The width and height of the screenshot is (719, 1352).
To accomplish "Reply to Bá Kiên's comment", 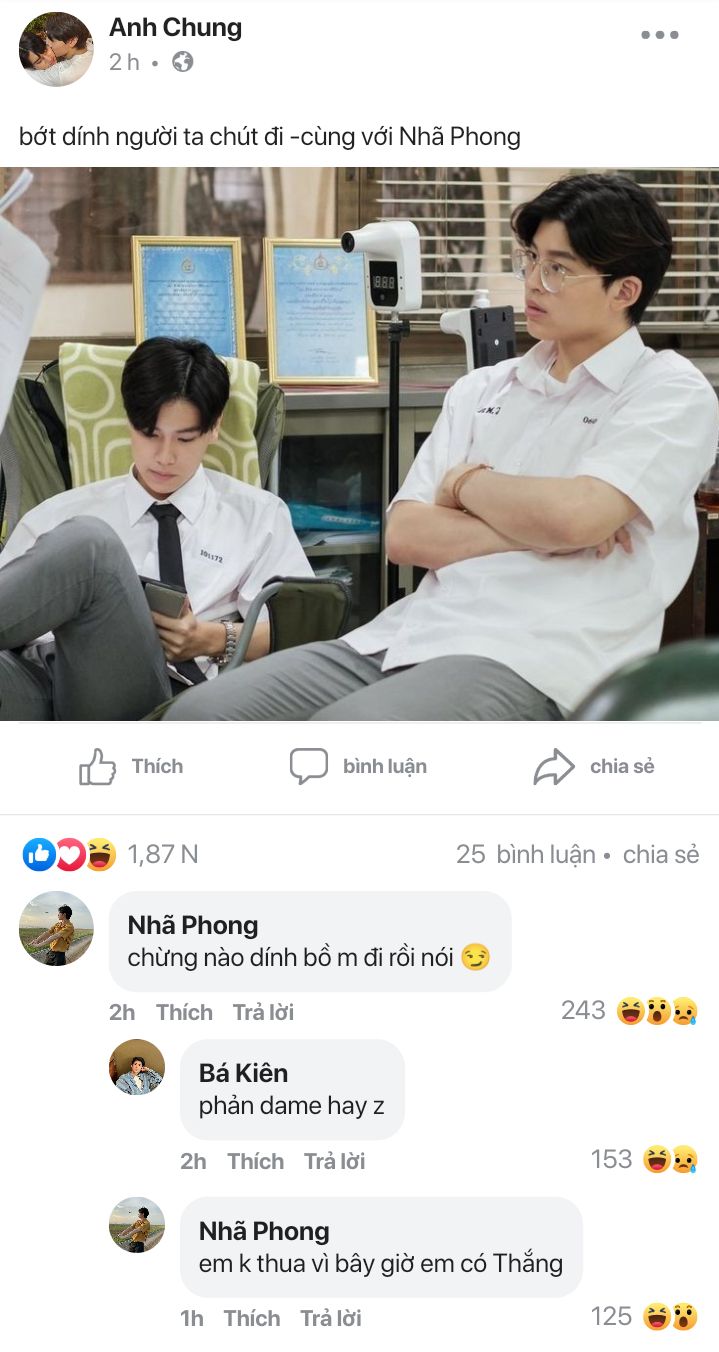I will (334, 1161).
